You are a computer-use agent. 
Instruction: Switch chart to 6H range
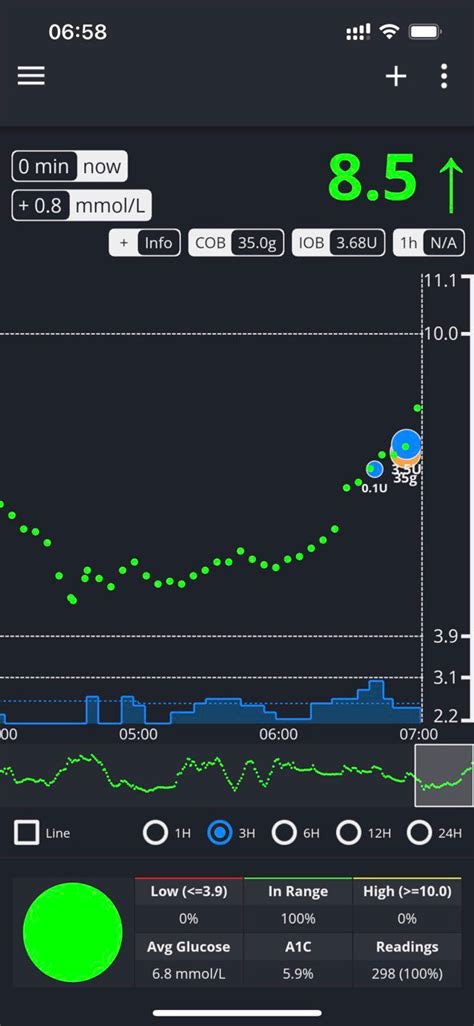coord(284,833)
